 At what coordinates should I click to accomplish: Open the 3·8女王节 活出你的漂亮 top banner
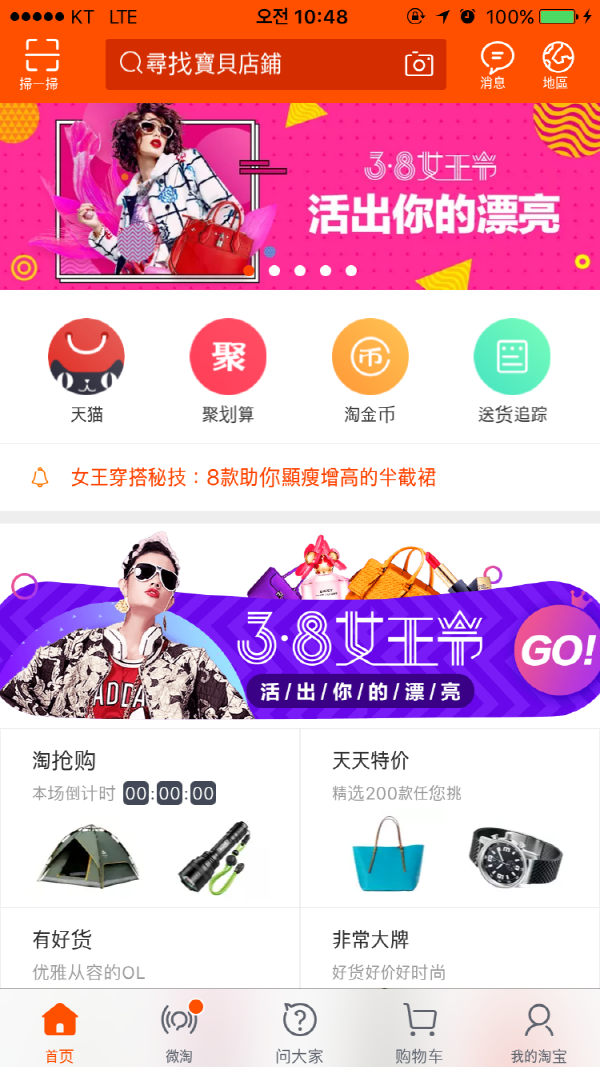[300, 196]
